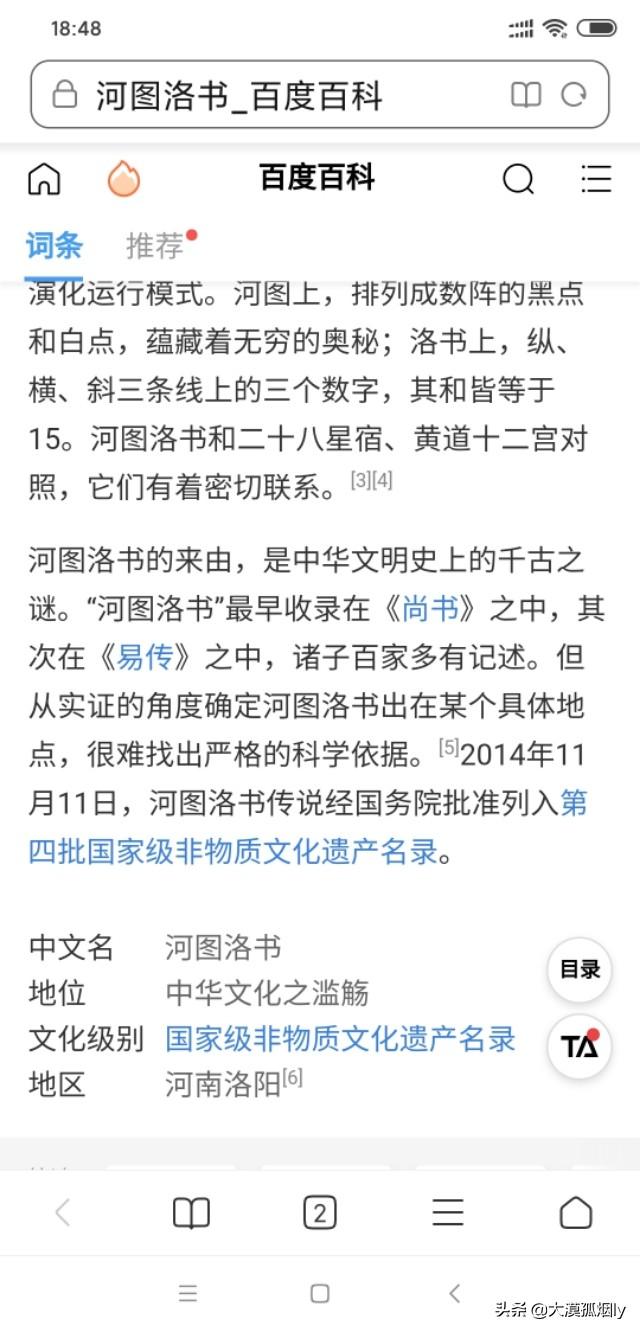Go to Baidu Baike home icon

pos(44,180)
